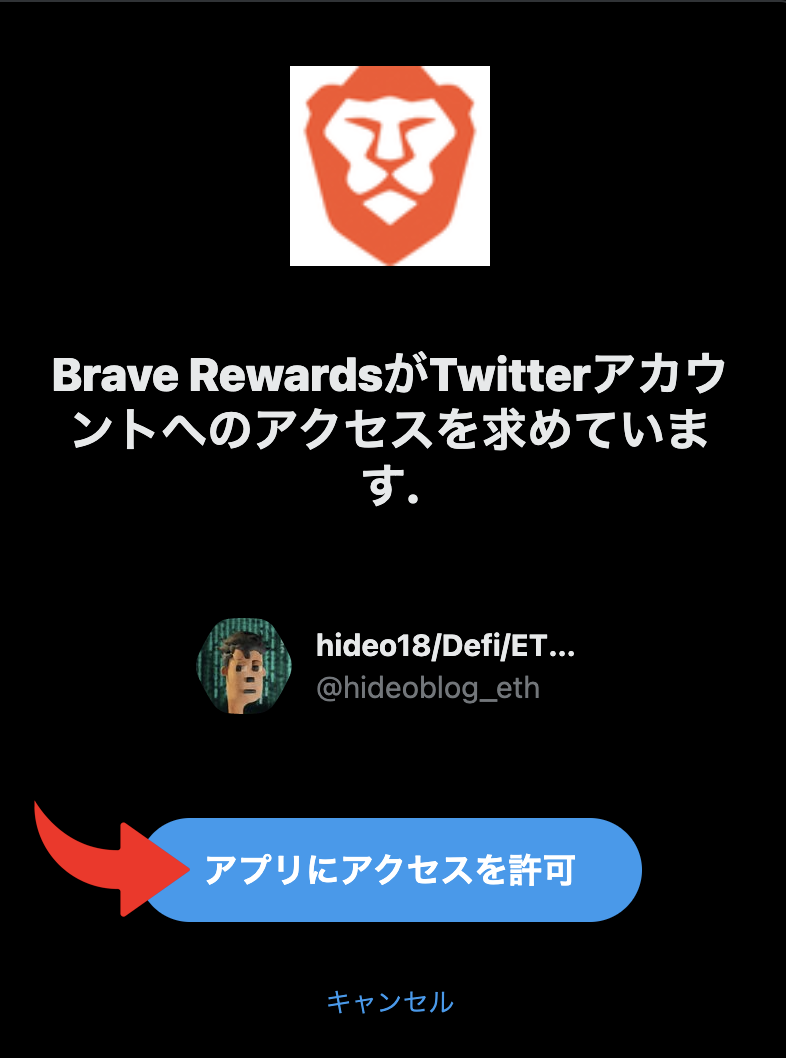Cancel authorization via キャンセル link
786x1058 pixels.
pos(390,1001)
